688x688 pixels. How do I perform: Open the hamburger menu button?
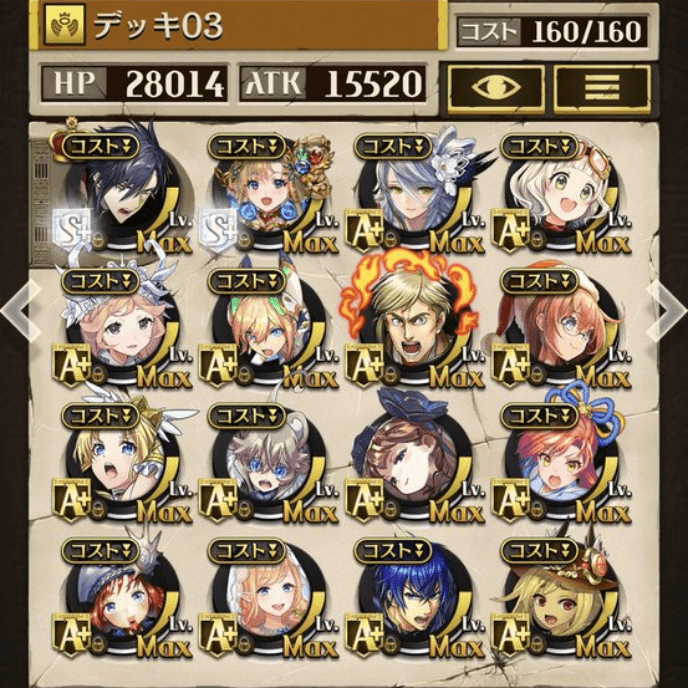click(x=602, y=87)
